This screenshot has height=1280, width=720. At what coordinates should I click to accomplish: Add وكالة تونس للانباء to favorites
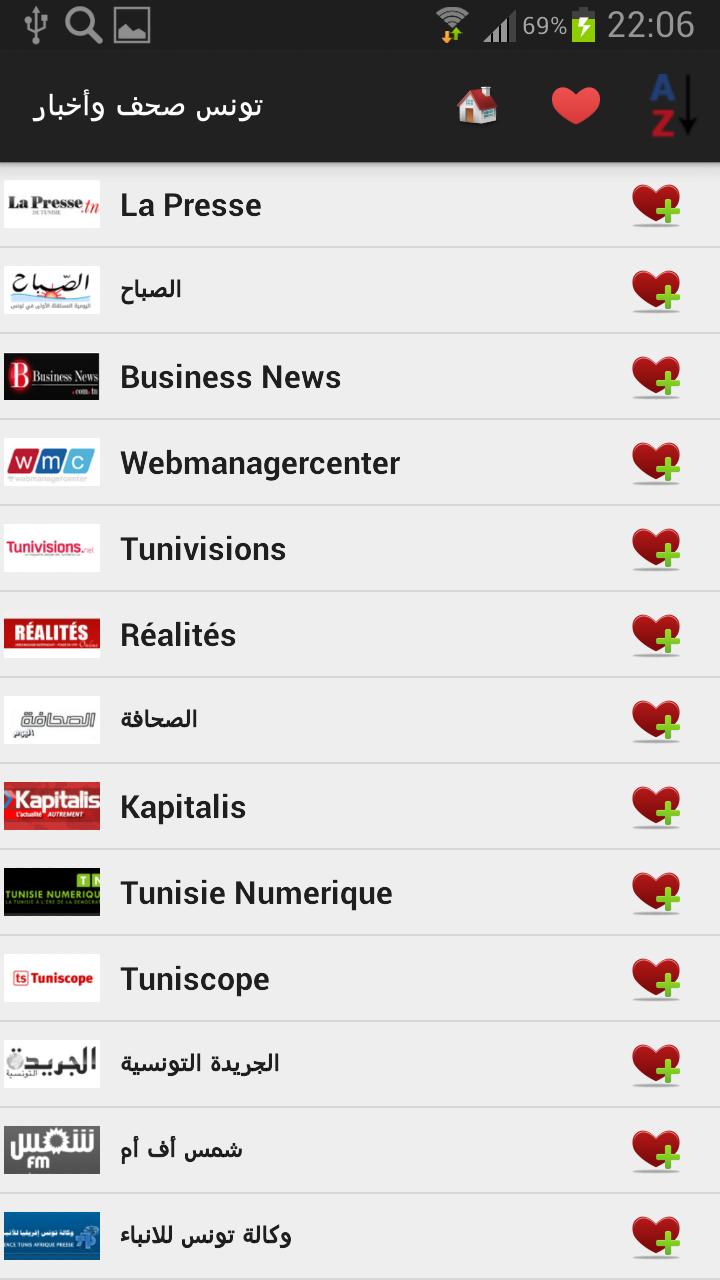pos(657,1236)
